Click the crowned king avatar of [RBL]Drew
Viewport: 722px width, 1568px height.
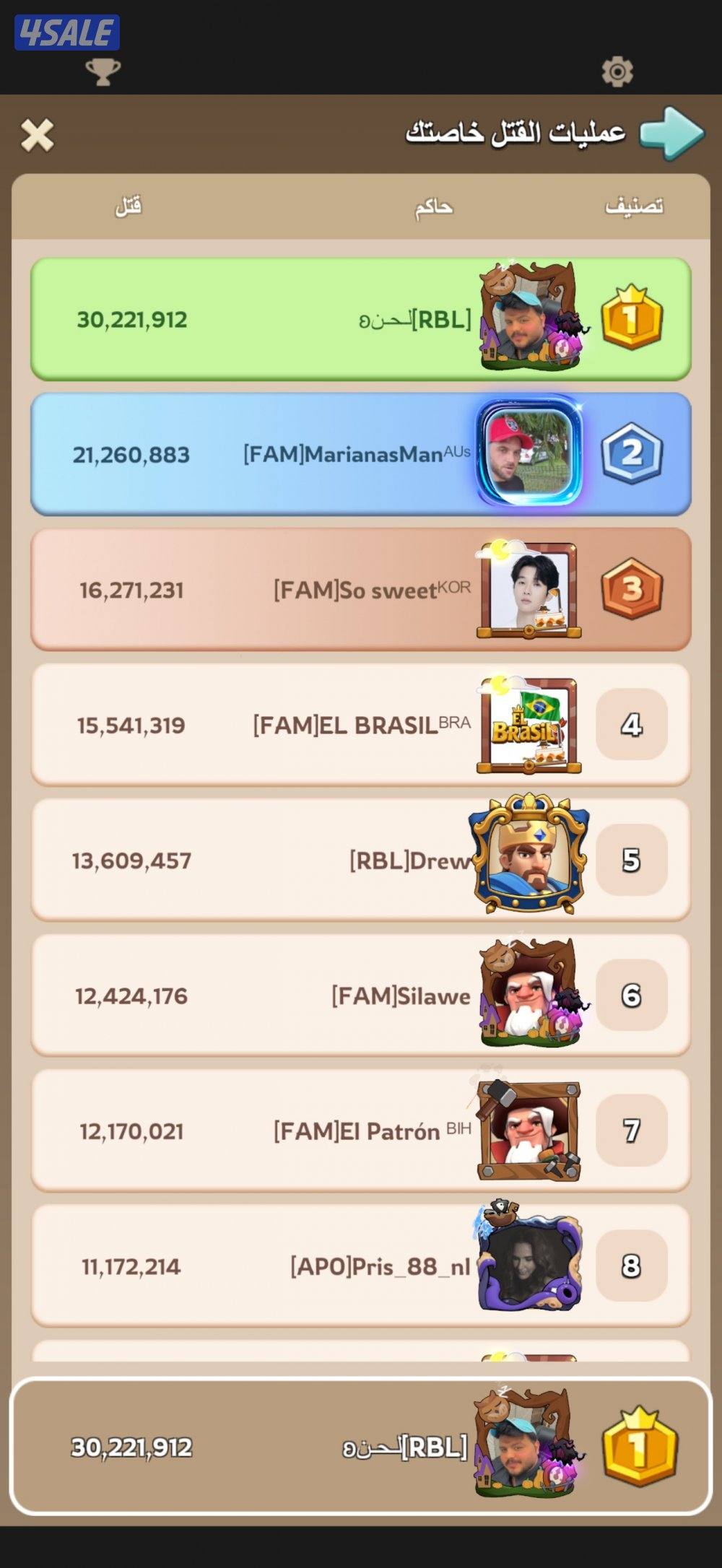point(527,859)
